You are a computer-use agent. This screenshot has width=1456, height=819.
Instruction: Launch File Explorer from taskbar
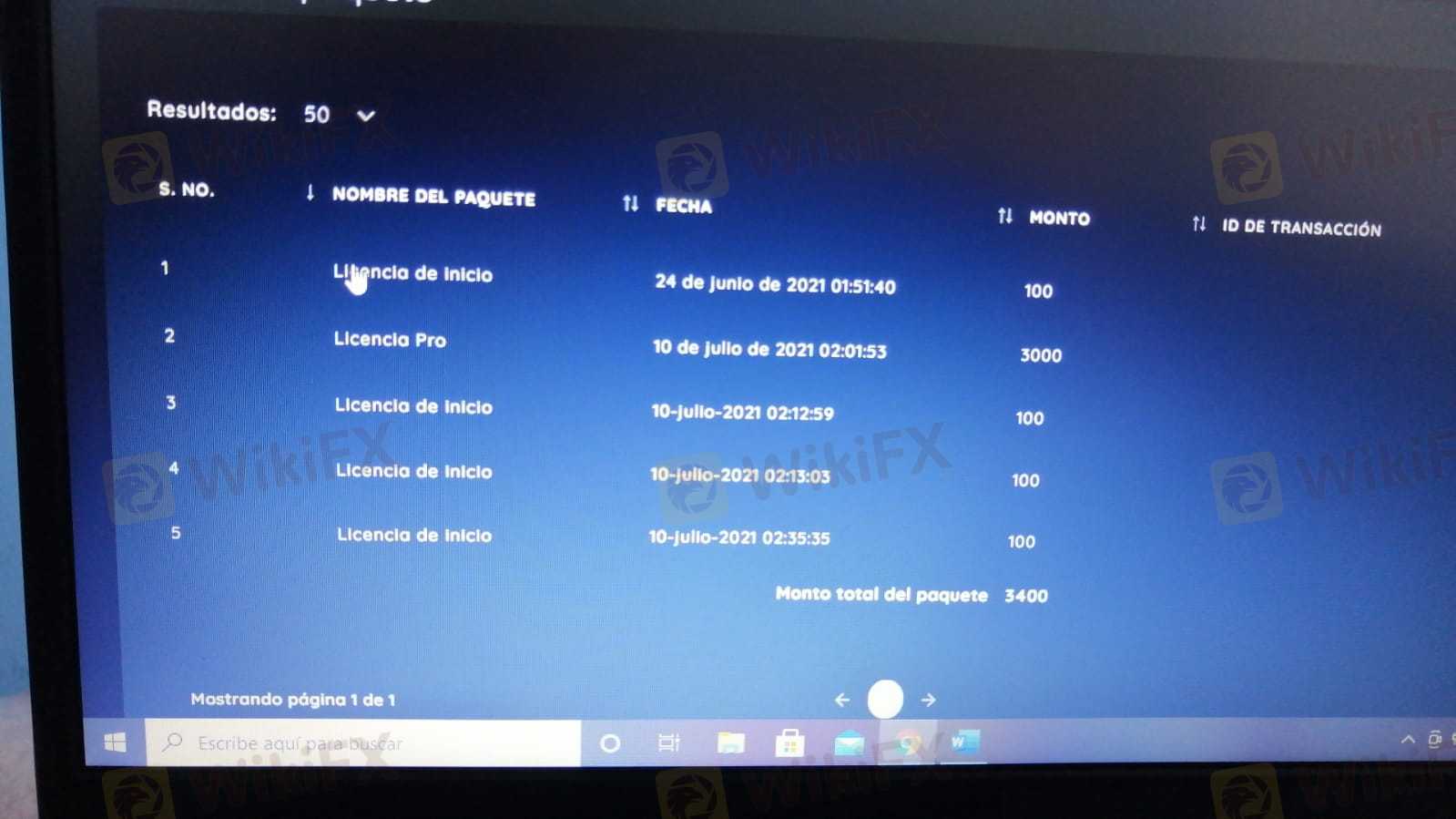point(730,743)
